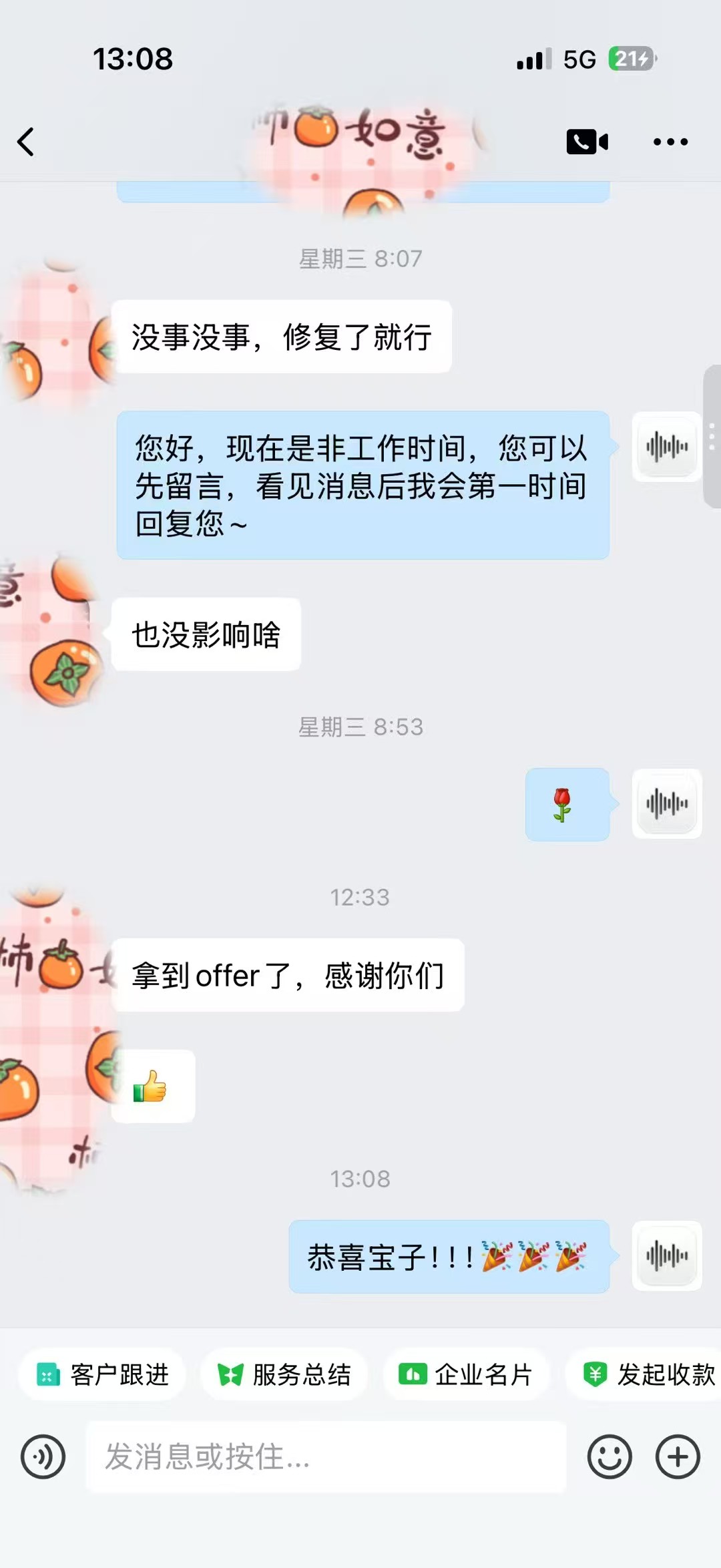Open the three-dot more options menu
The height and width of the screenshot is (1568, 721).
coord(670,142)
